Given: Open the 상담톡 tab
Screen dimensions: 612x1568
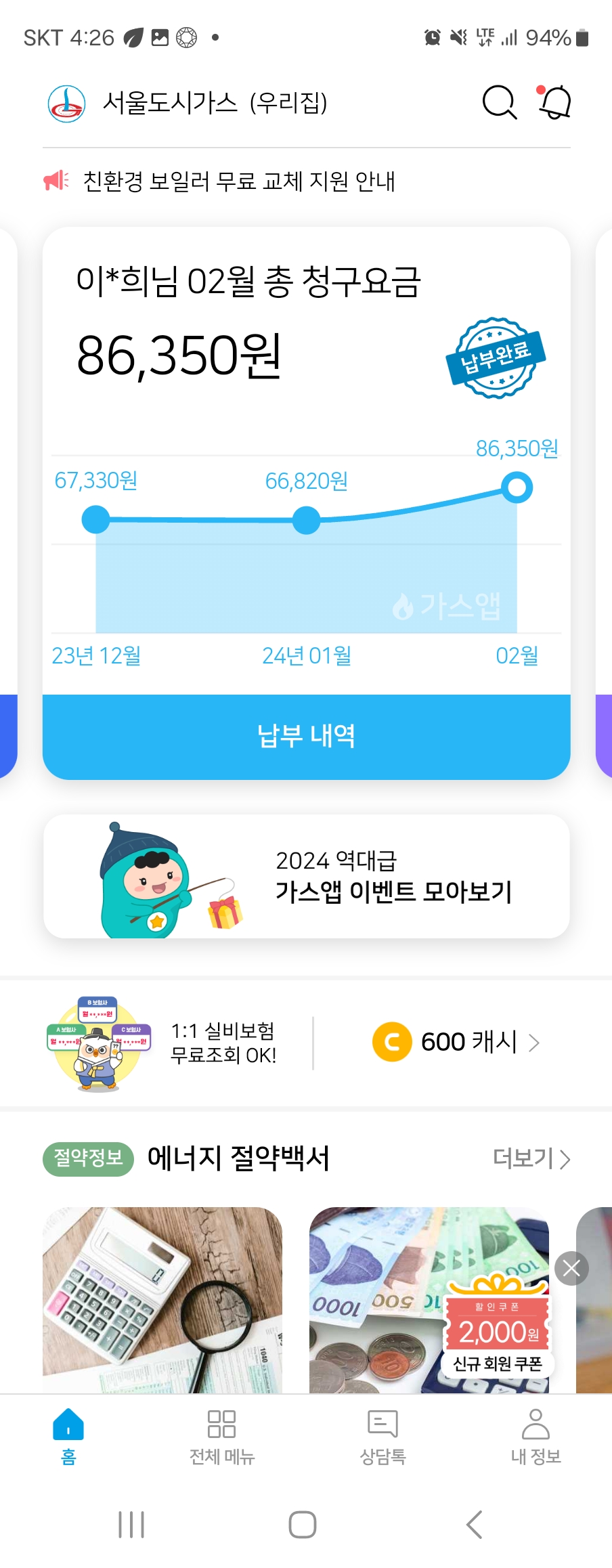Looking at the screenshot, I should pos(383,1435).
